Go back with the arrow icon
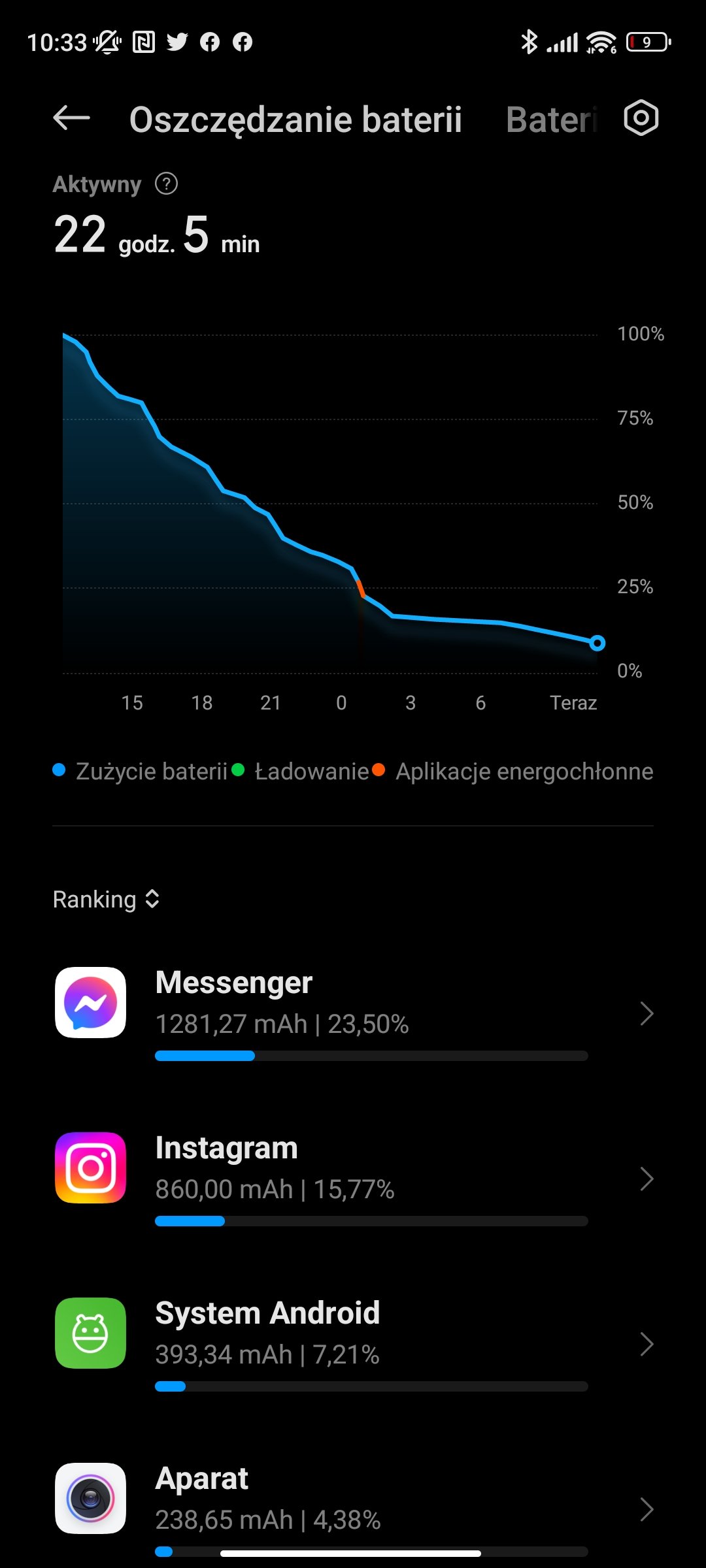Viewport: 706px width, 1568px height. coord(71,118)
